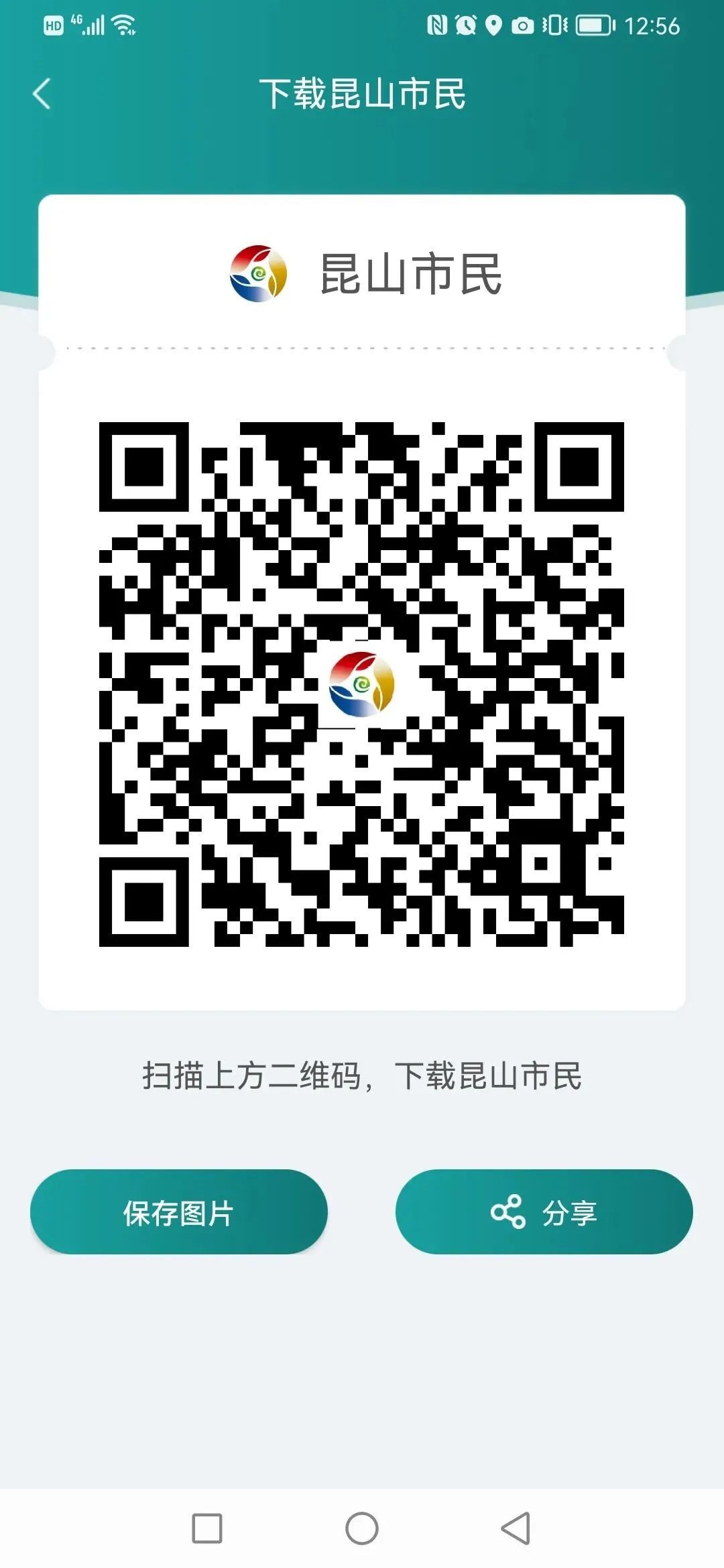Go back using the top-left arrow
724x1568 pixels.
[x=42, y=94]
